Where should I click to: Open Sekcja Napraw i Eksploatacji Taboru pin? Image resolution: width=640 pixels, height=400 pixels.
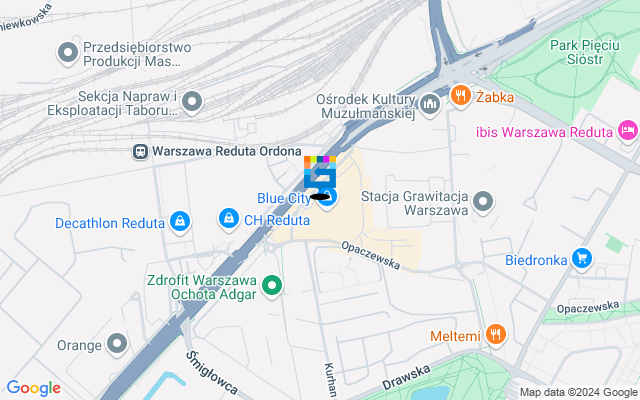(192, 102)
